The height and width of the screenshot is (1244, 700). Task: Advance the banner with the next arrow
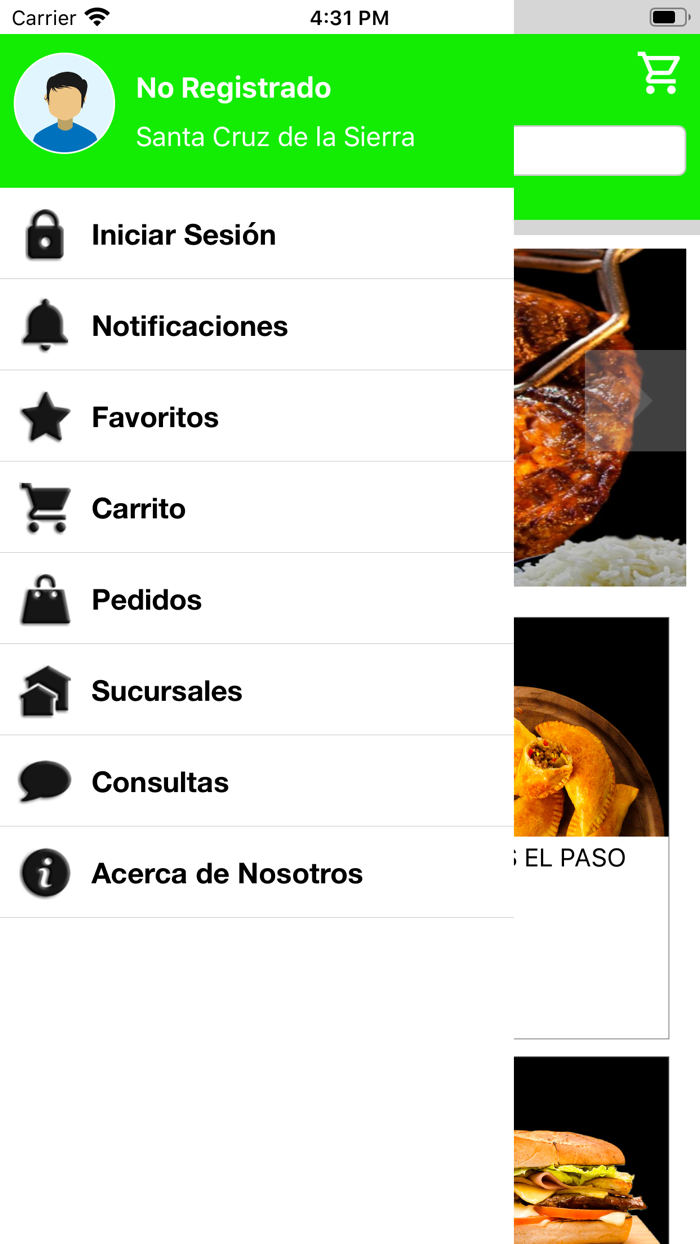636,400
